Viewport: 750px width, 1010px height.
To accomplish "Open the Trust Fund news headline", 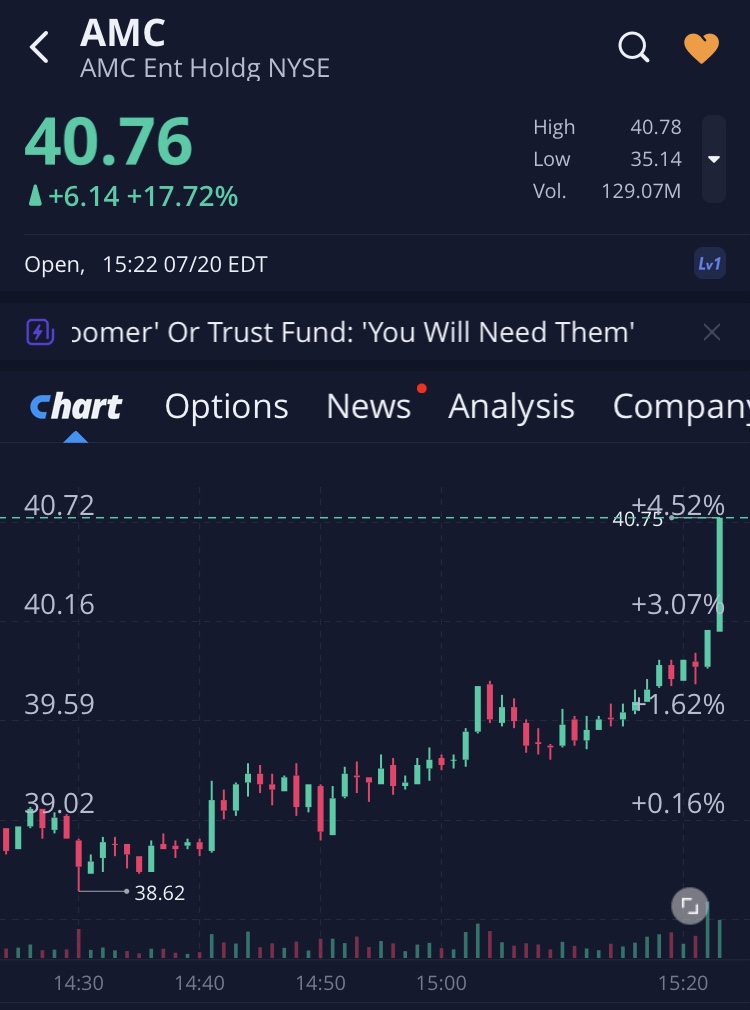I will 352,332.
